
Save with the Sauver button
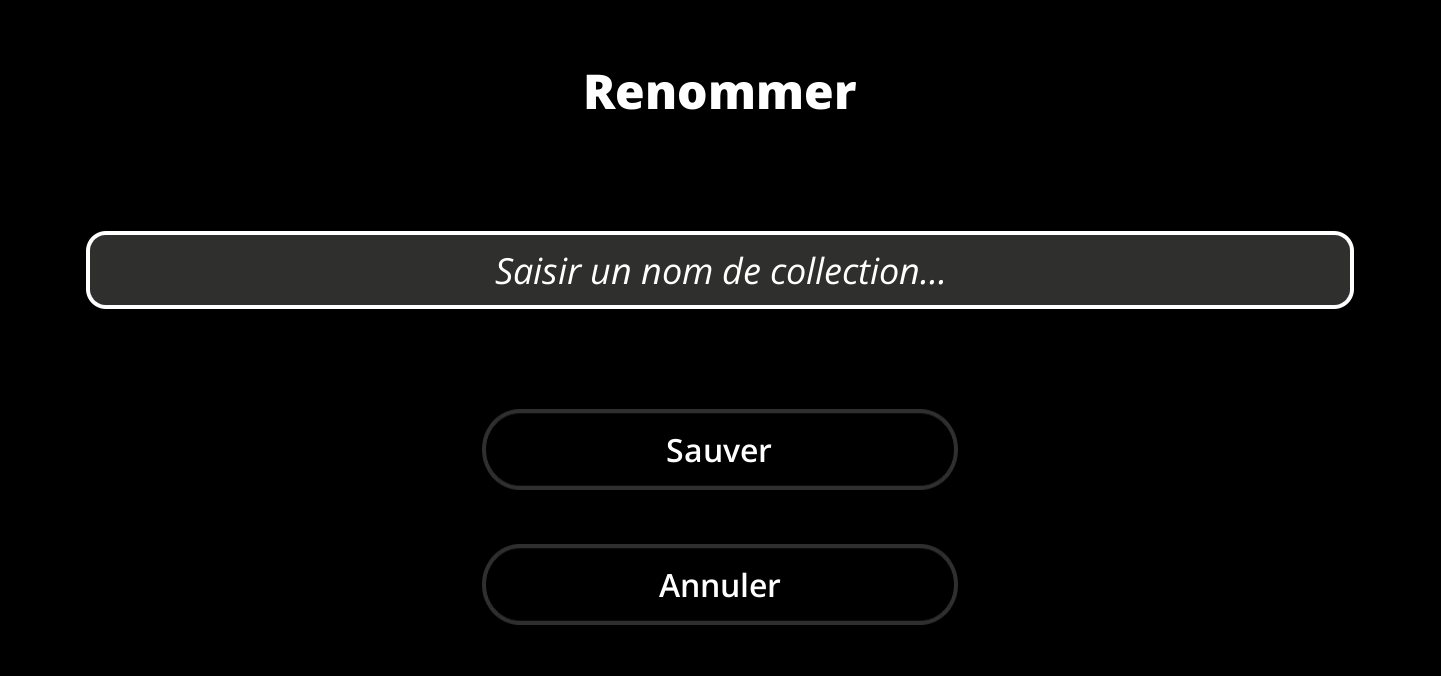[720, 450]
